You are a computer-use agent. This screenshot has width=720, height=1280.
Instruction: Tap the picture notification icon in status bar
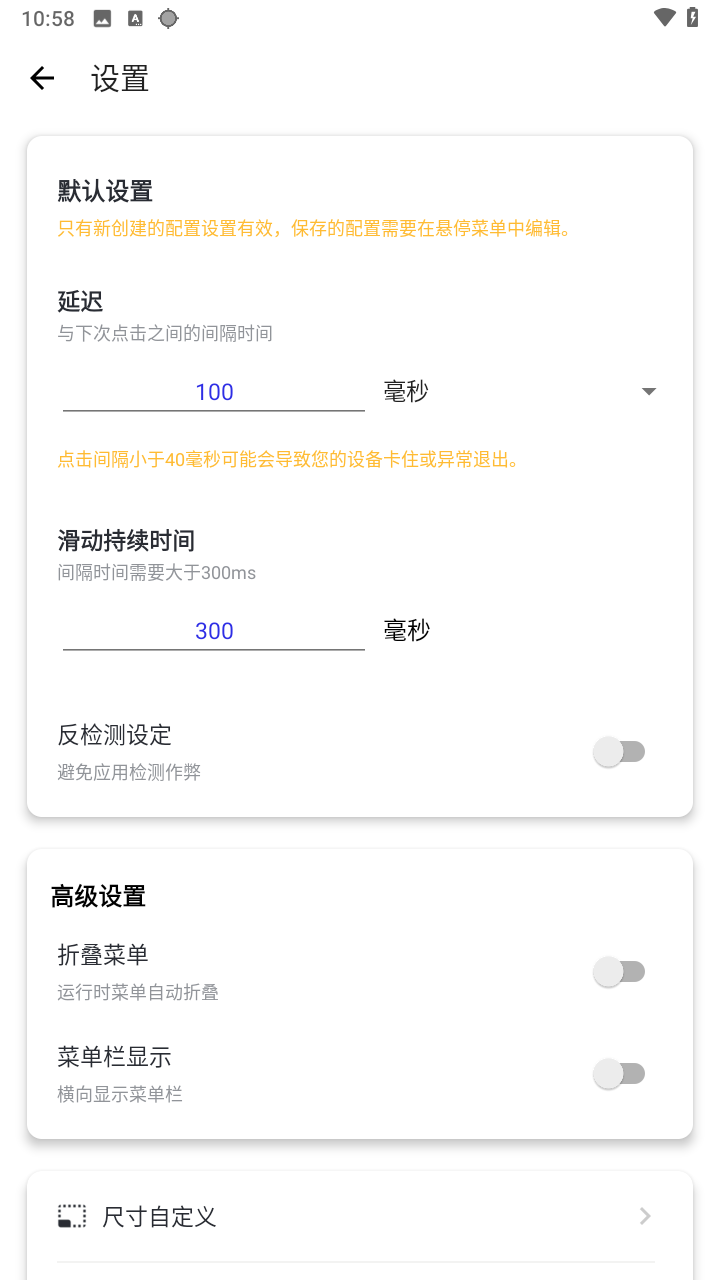[103, 17]
